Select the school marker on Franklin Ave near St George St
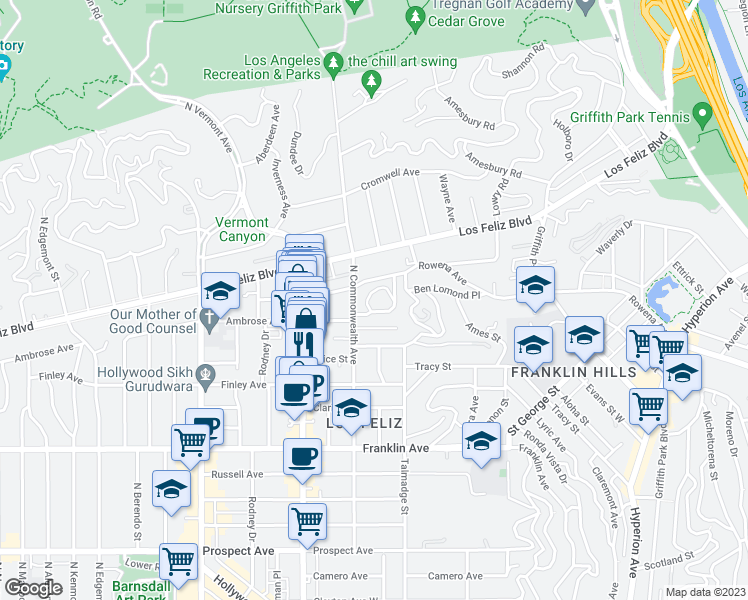This screenshot has width=748, height=600. 481,440
